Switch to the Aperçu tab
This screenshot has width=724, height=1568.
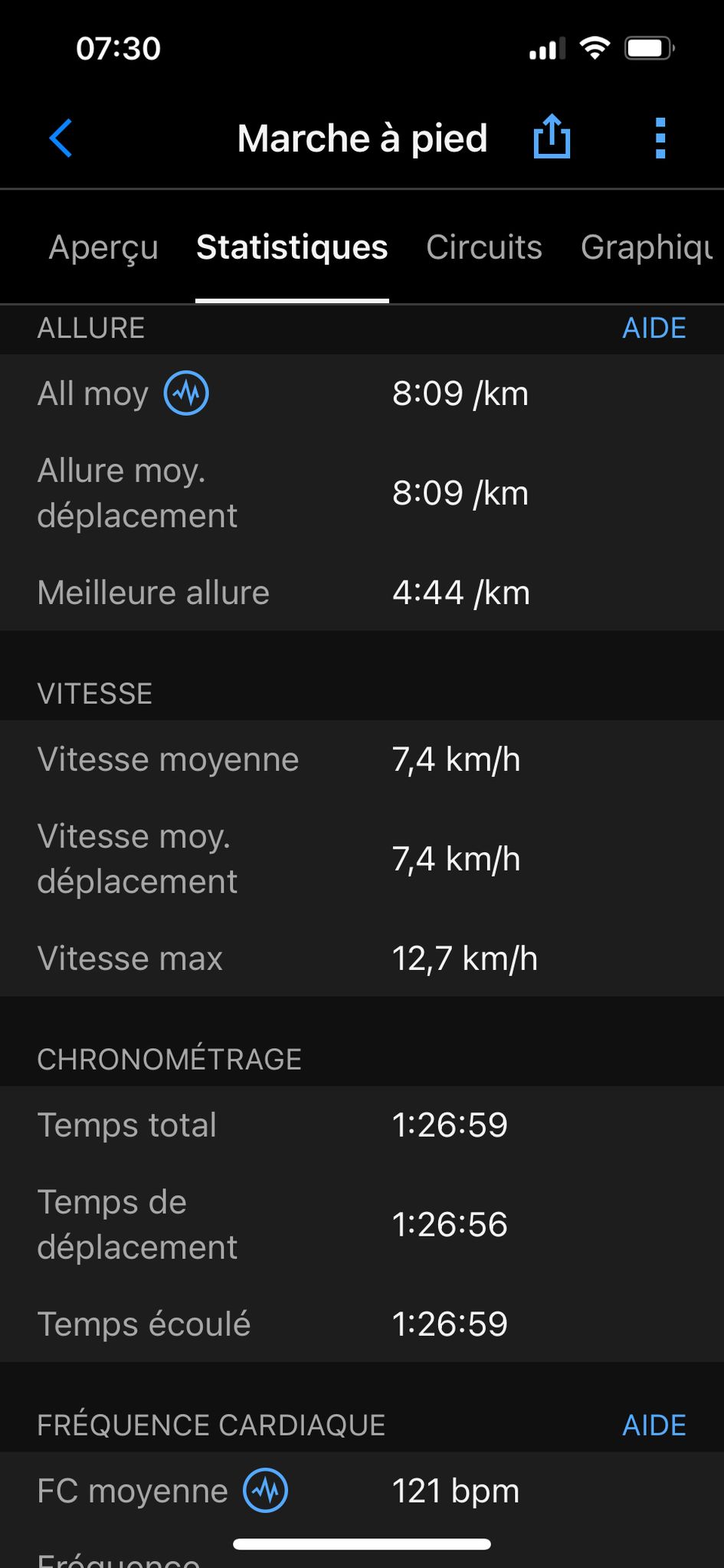coord(103,247)
